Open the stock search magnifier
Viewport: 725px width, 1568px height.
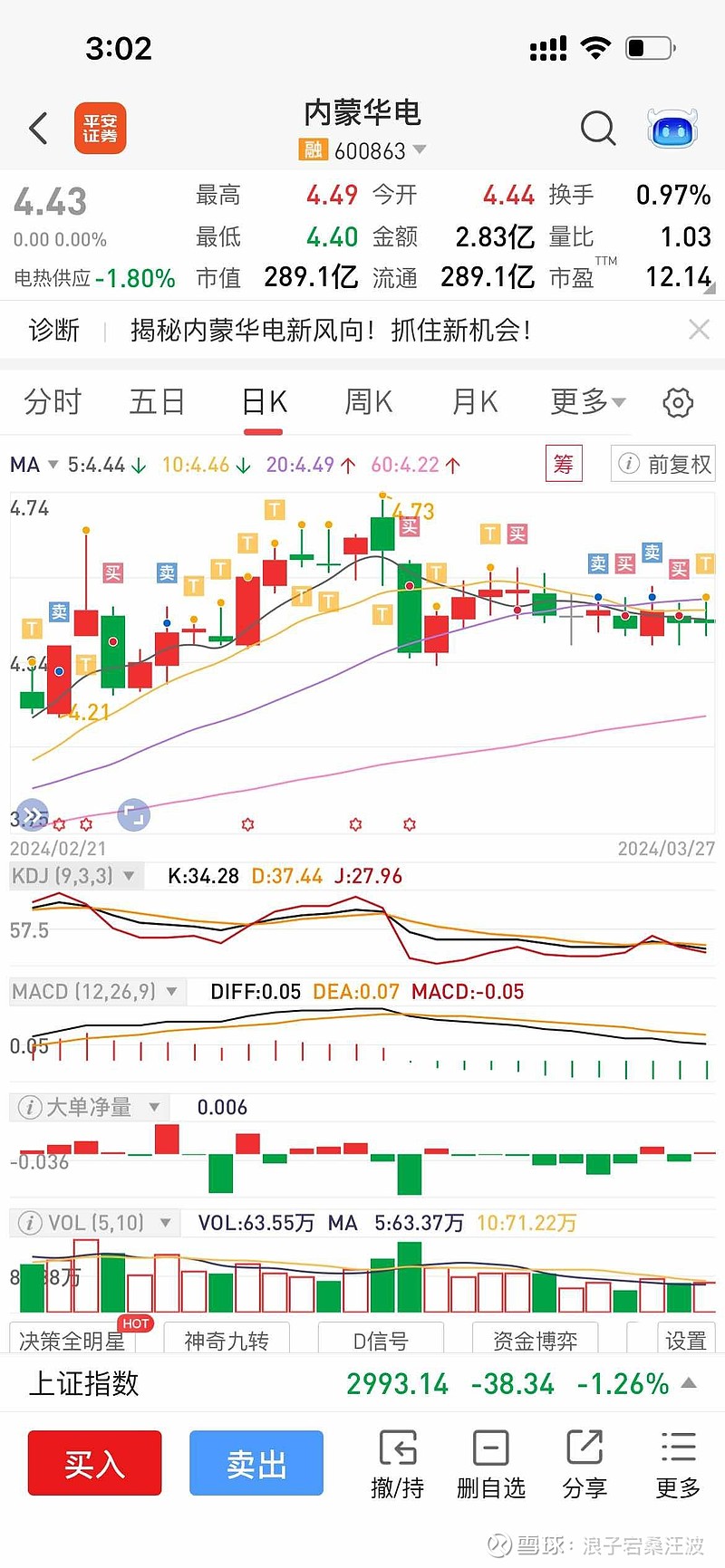[x=597, y=129]
